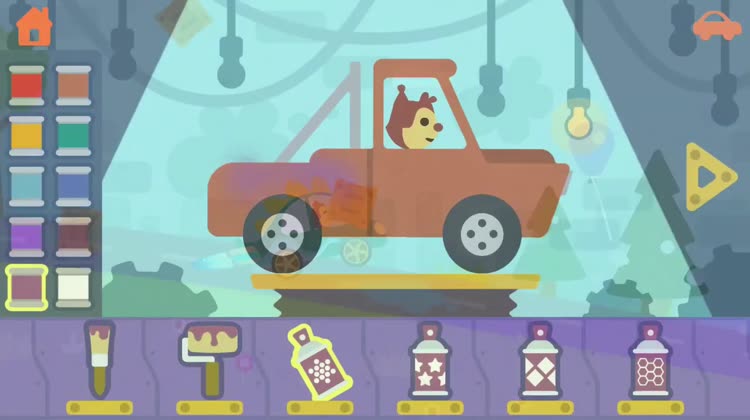This screenshot has width=750, height=420.
Task: Choose the yellow paint color
Action: tap(27, 135)
